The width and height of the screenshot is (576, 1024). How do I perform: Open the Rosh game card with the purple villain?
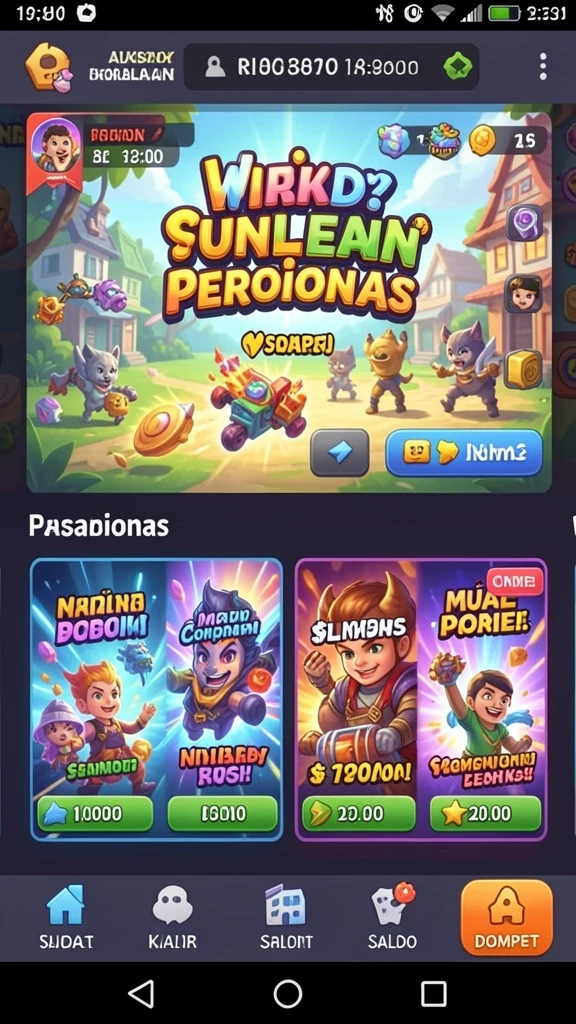[224, 699]
